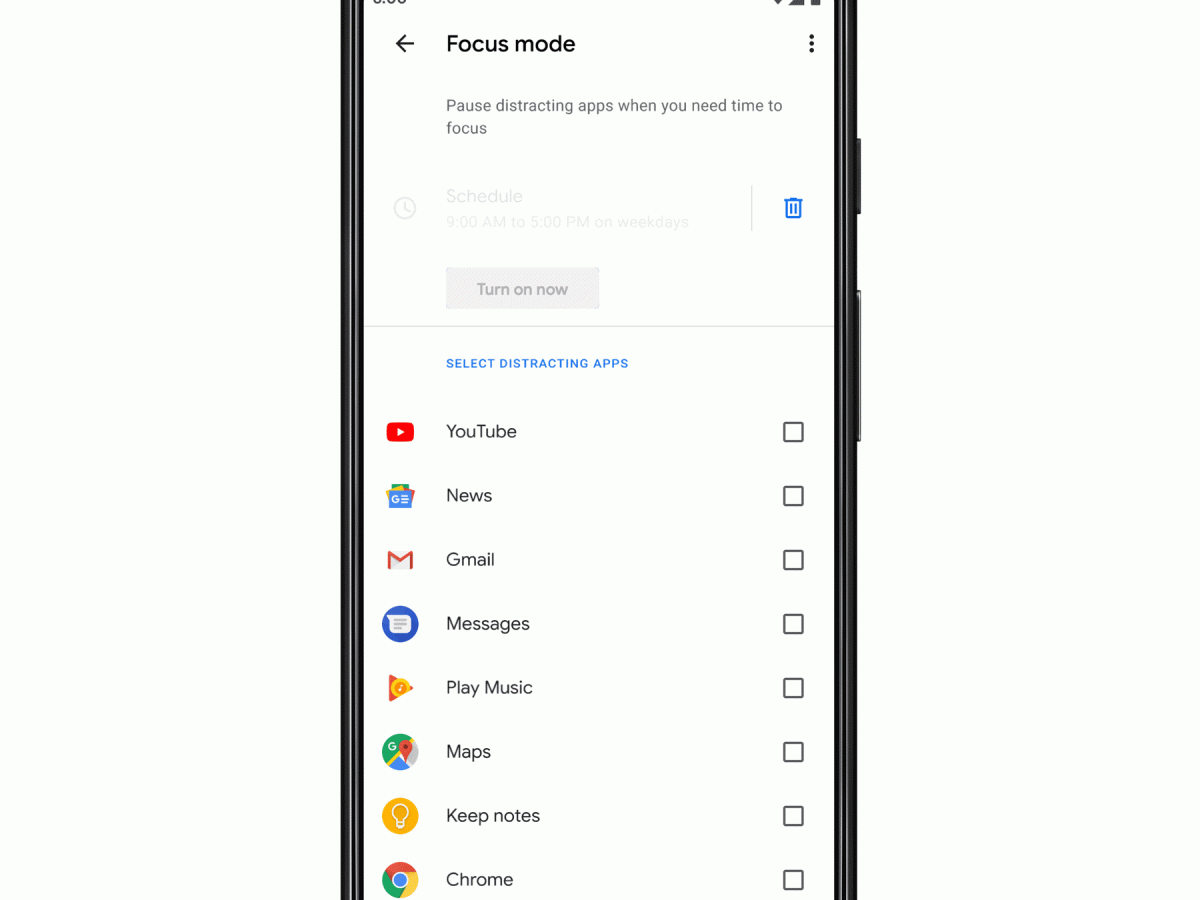Check YouTube as a distracting app
Image resolution: width=1200 pixels, height=900 pixels.
pyautogui.click(x=793, y=432)
